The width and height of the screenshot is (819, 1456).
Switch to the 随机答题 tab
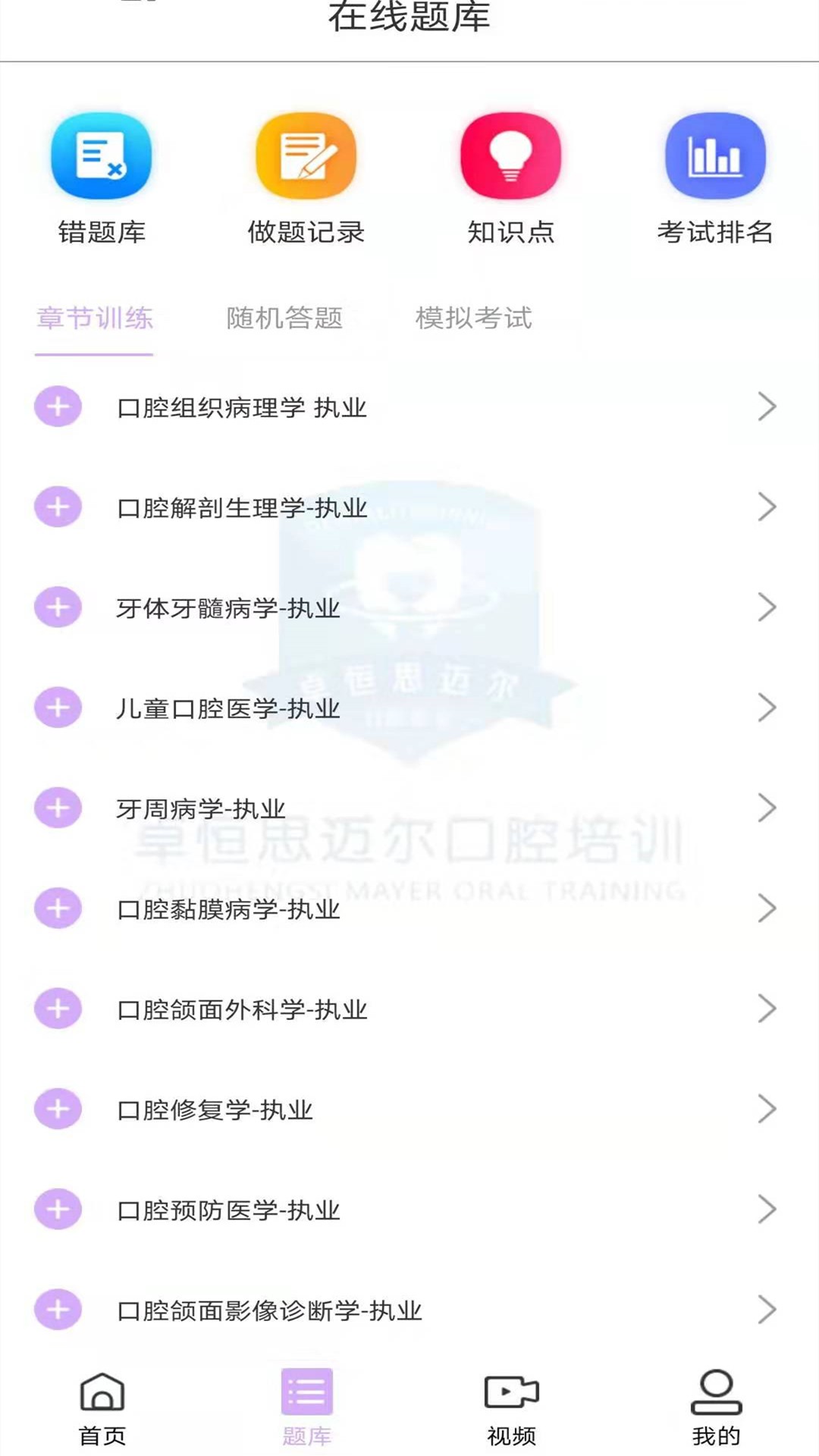tap(284, 318)
